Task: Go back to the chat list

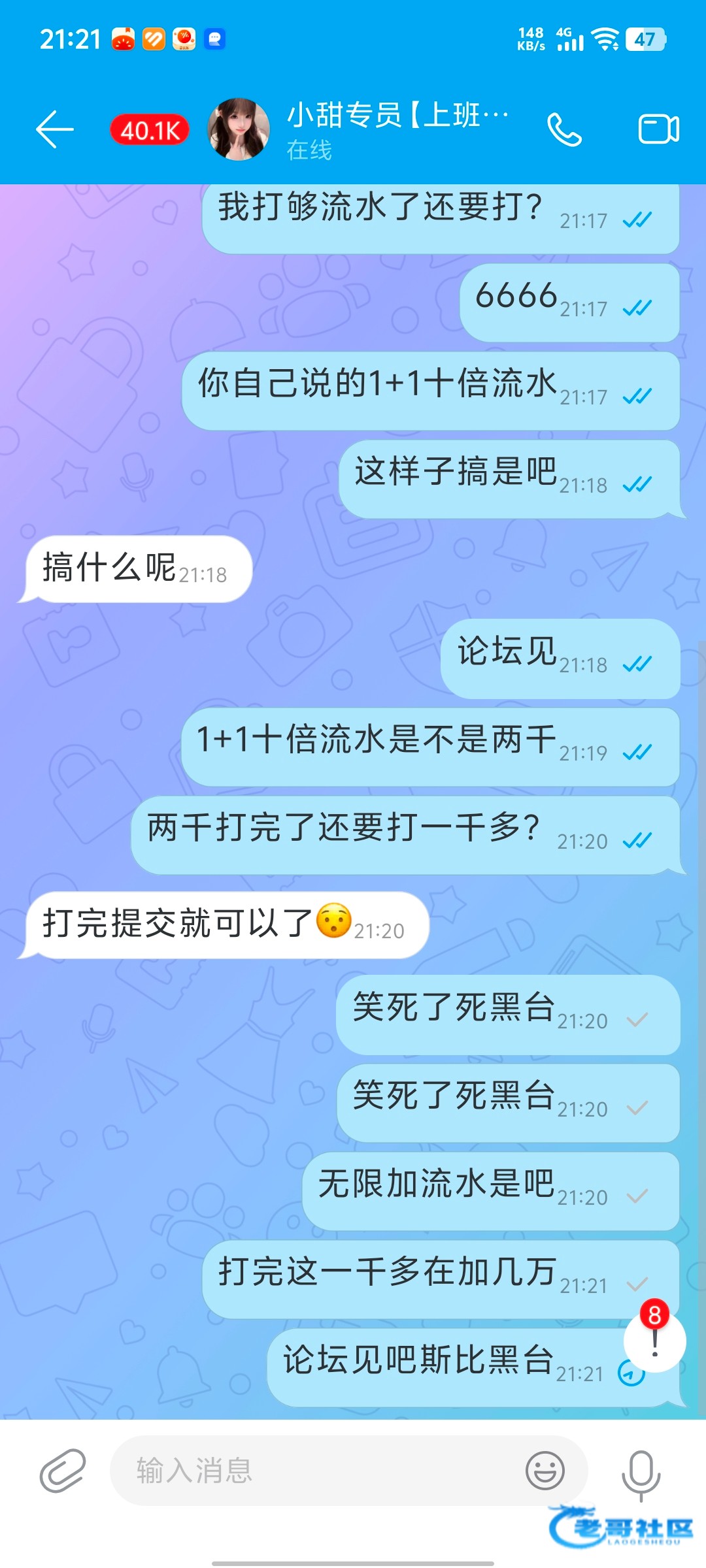Action: 55,129
